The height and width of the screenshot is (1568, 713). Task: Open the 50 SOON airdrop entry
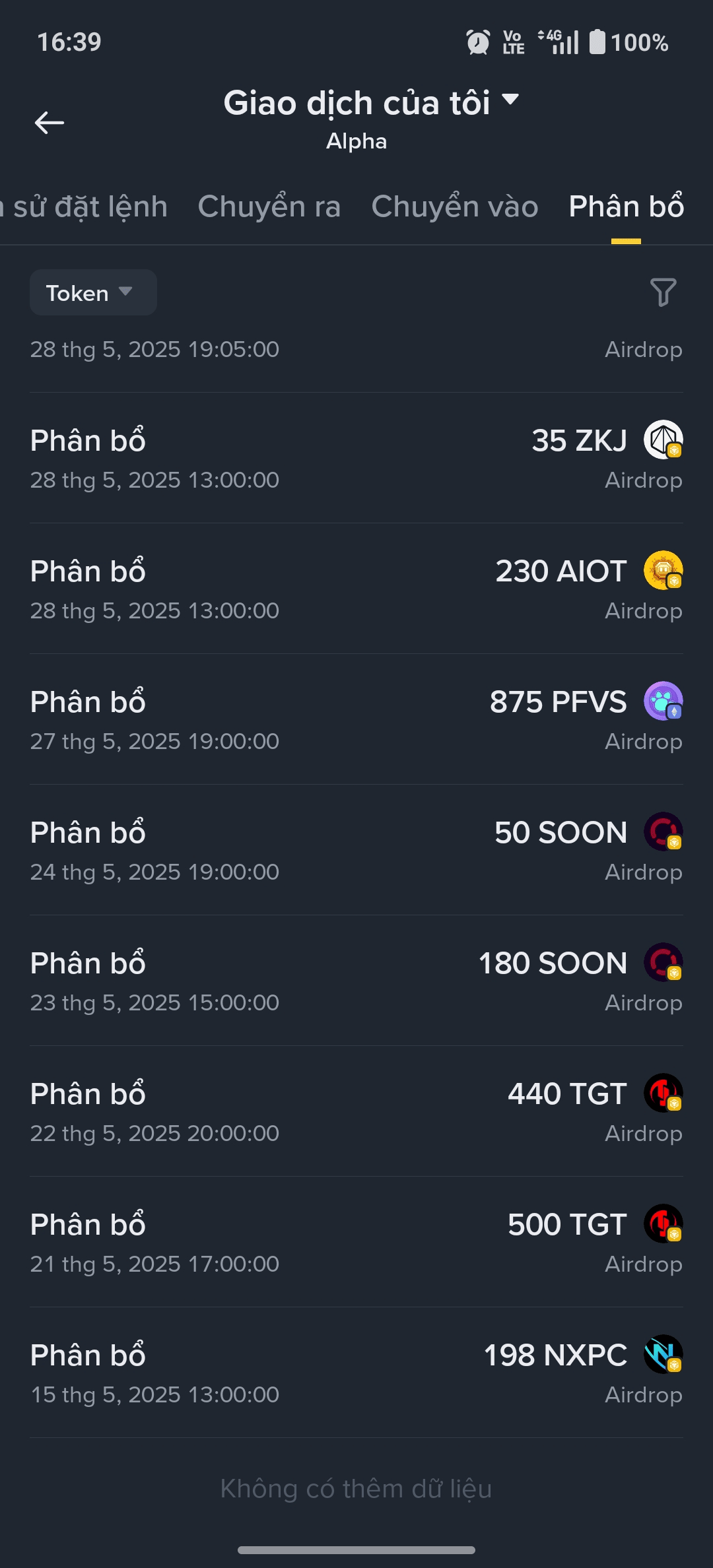tap(356, 851)
